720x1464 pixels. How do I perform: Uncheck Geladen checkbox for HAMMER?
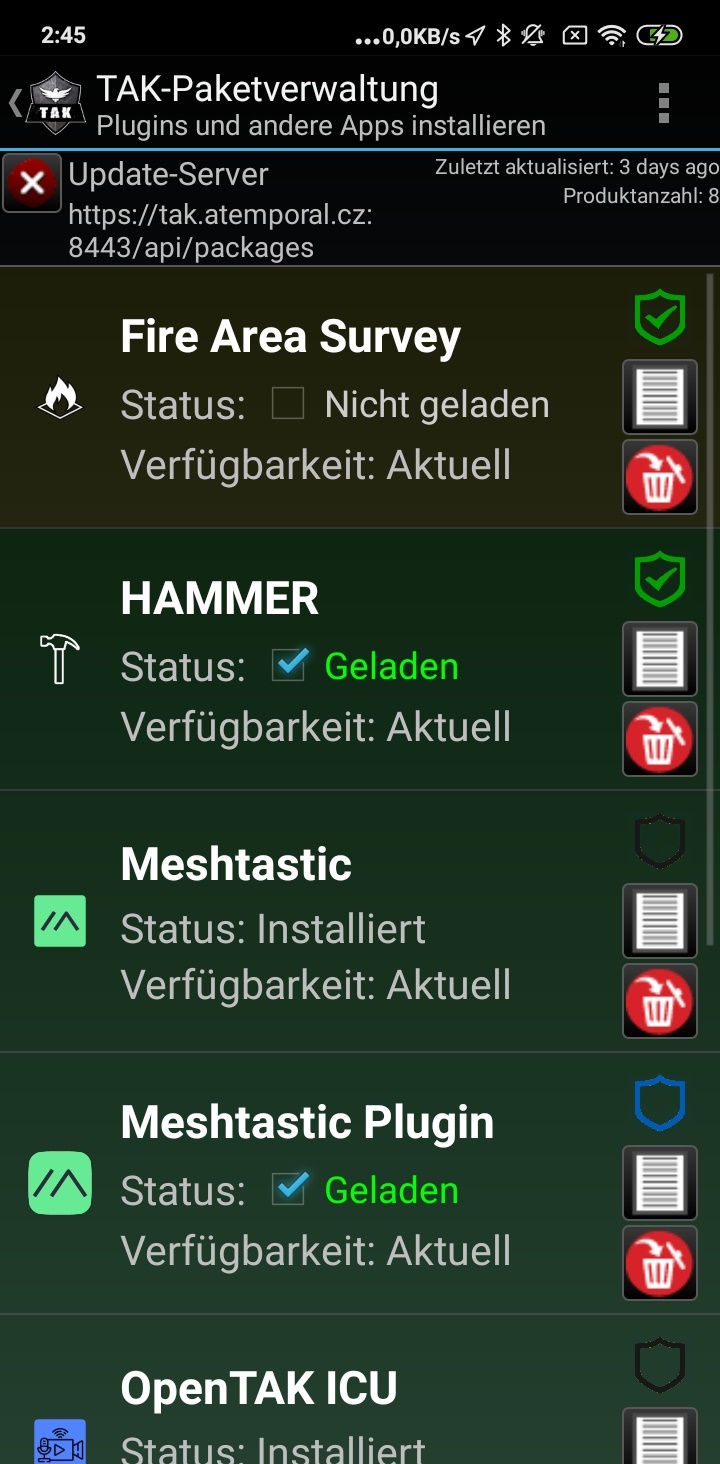pos(286,663)
